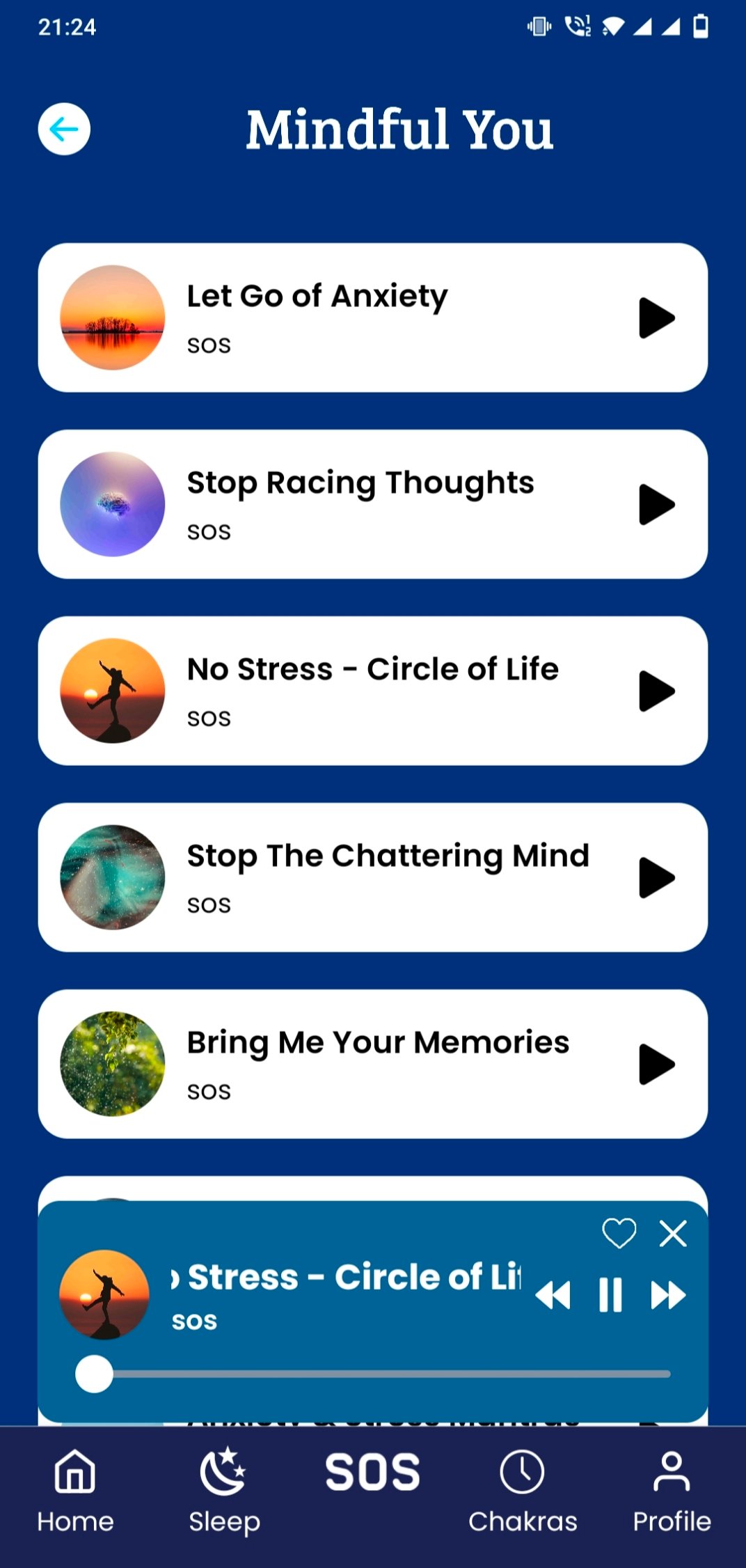Close the mini player
The height and width of the screenshot is (1568, 746).
tap(673, 1233)
